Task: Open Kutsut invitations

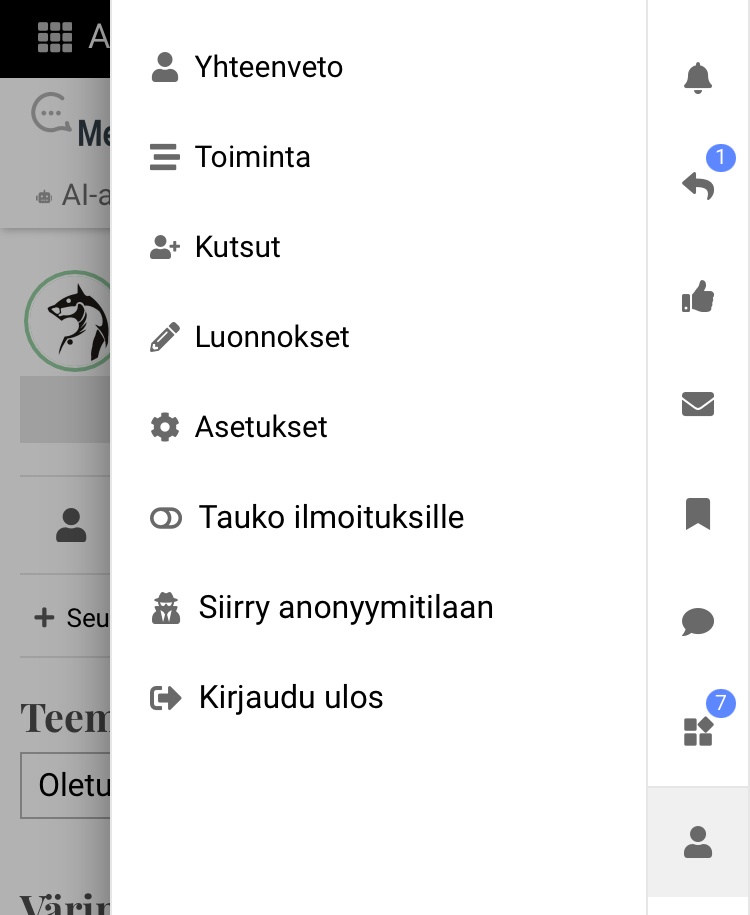Action: [237, 248]
